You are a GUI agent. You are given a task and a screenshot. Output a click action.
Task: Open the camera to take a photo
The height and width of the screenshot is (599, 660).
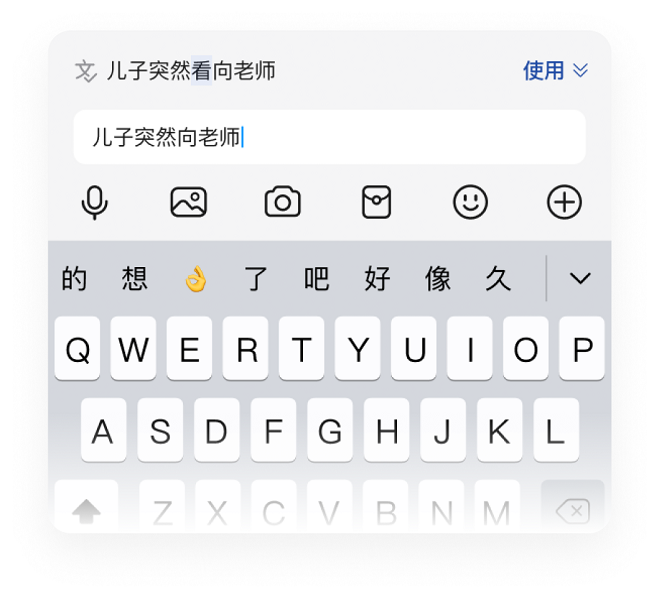coord(282,203)
